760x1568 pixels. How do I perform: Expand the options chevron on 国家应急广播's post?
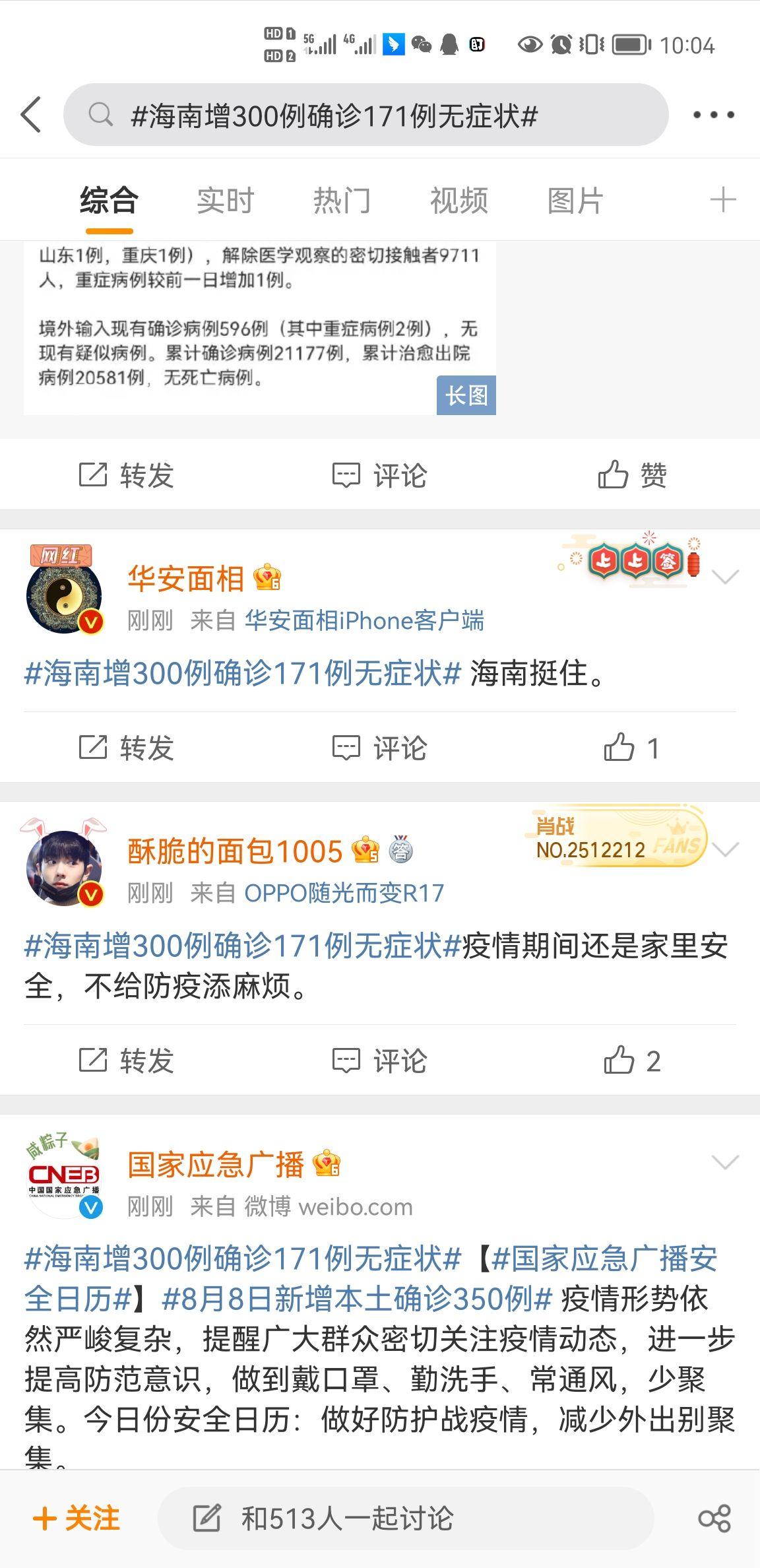pyautogui.click(x=725, y=1162)
